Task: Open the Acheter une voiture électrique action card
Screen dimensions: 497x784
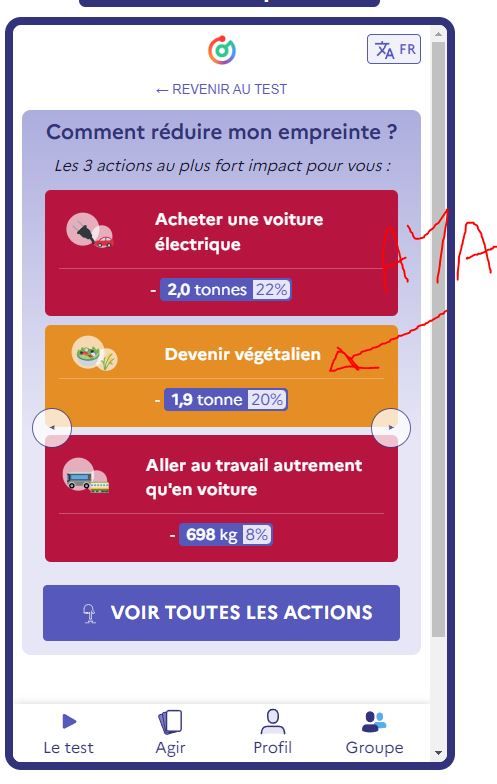Action: (222, 253)
